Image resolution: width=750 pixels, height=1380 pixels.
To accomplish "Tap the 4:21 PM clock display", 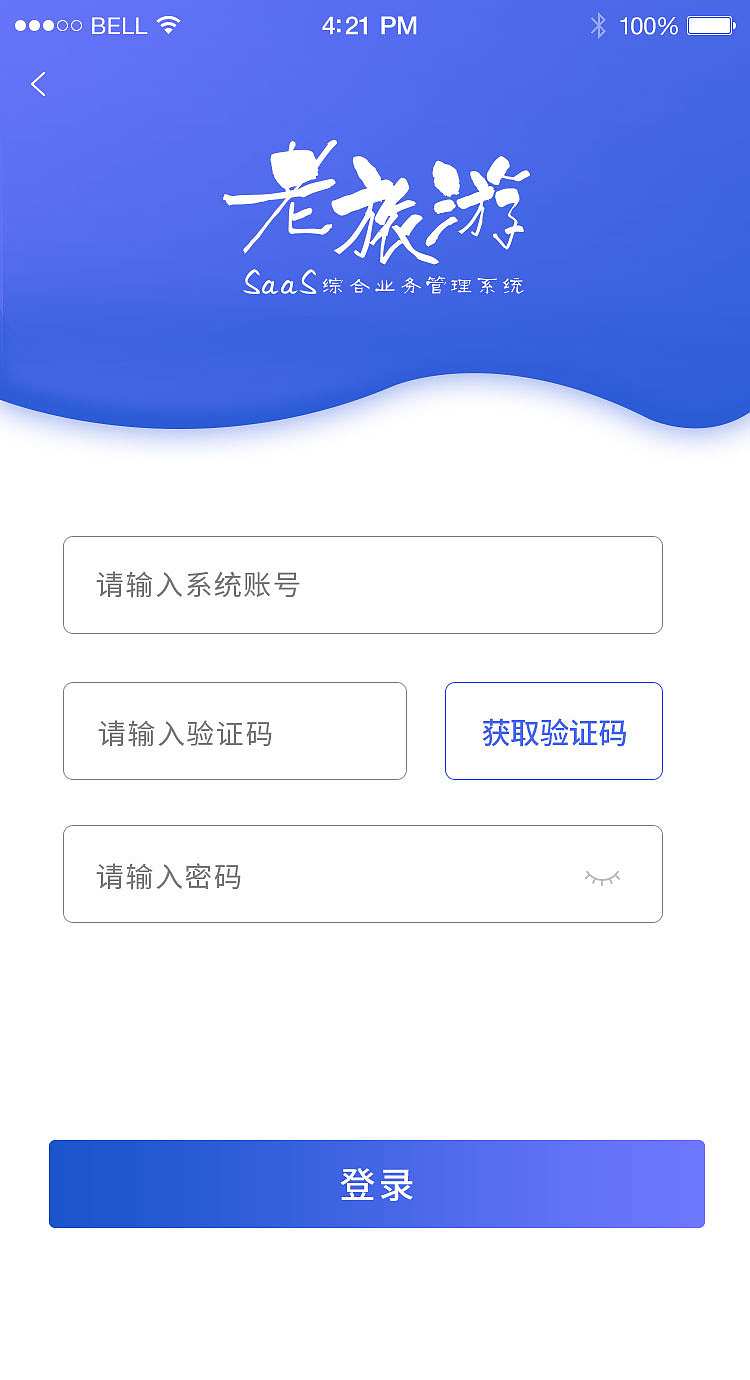I will (370, 26).
